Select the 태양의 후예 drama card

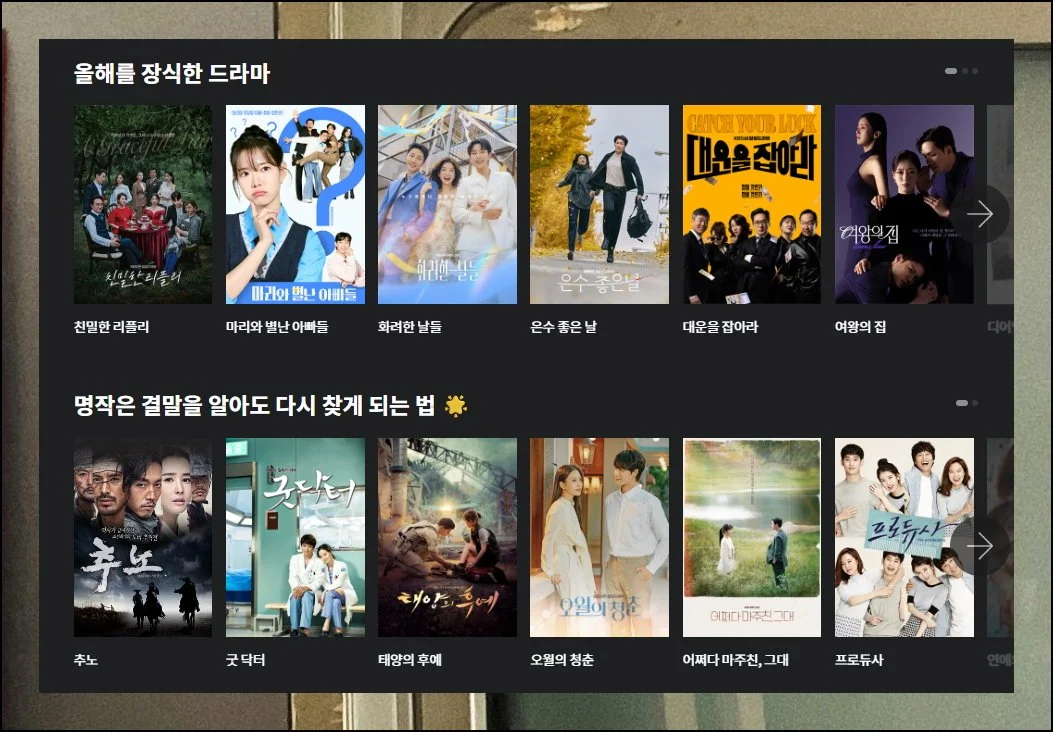coord(447,537)
